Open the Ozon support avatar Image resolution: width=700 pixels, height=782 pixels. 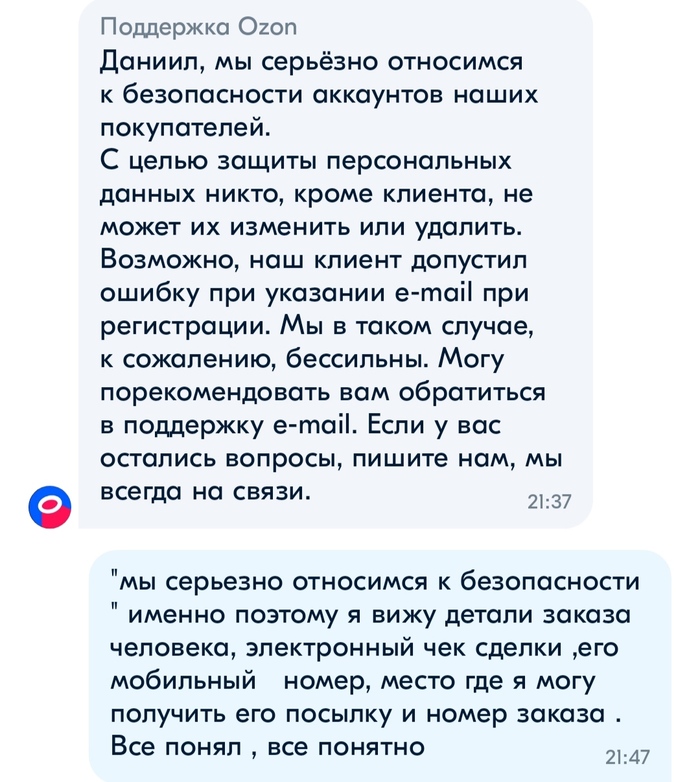(51, 505)
